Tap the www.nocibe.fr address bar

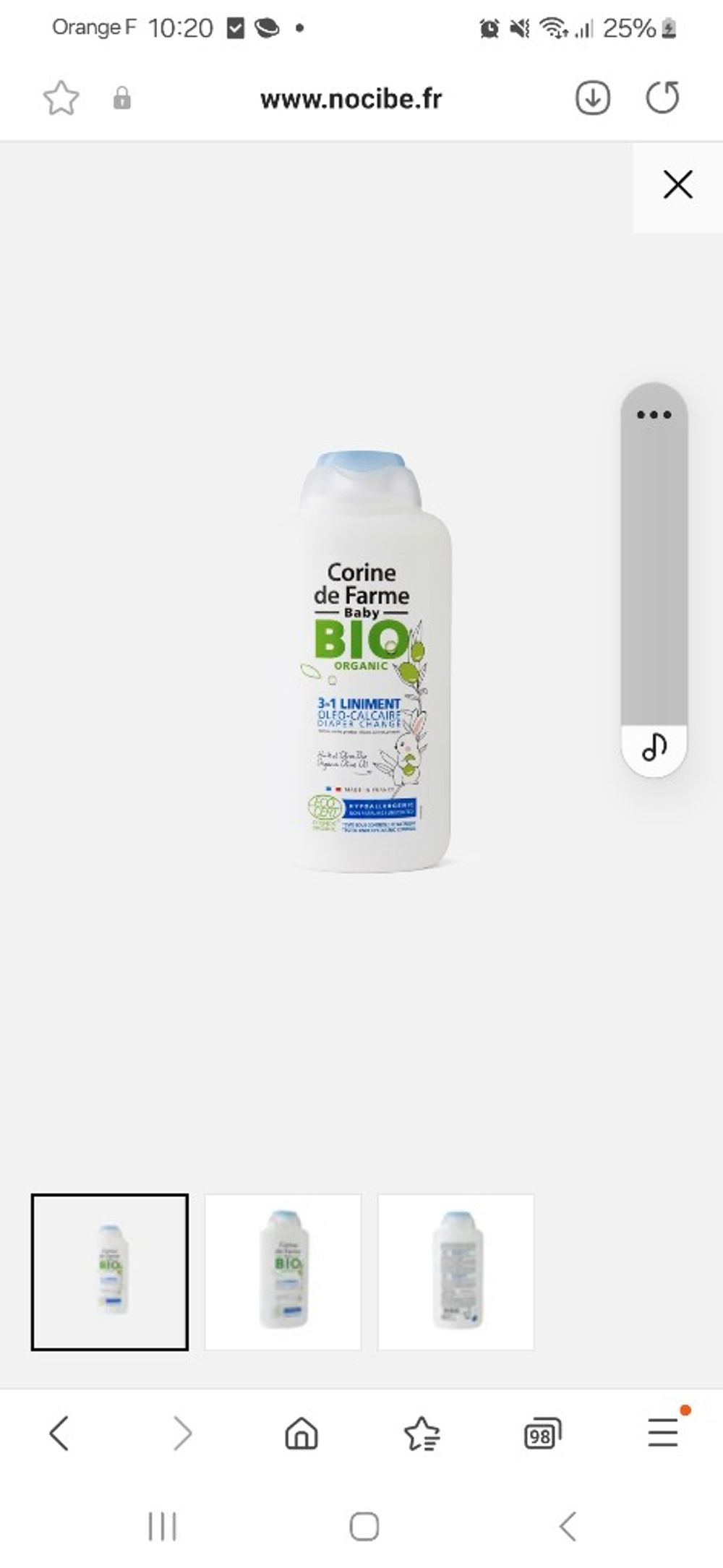click(x=351, y=99)
